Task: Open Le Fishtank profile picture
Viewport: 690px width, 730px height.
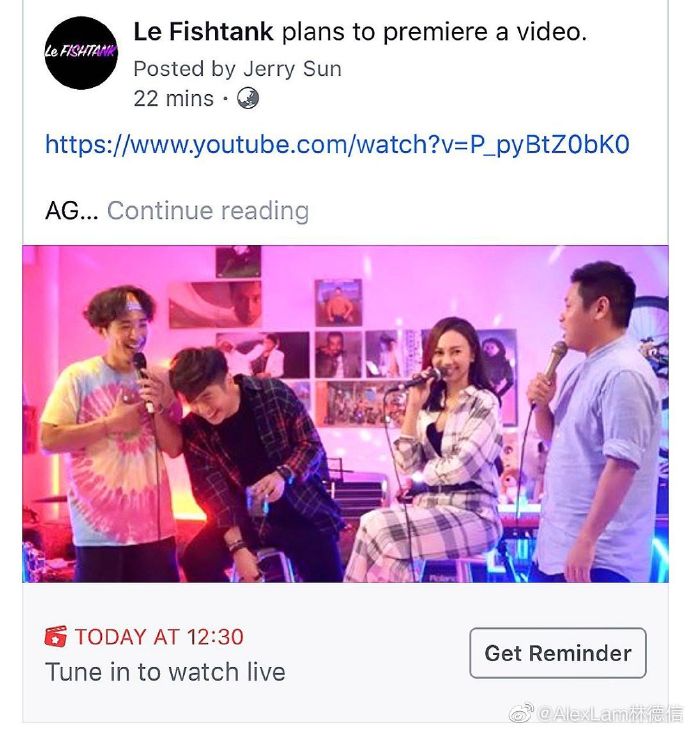Action: pos(81,52)
